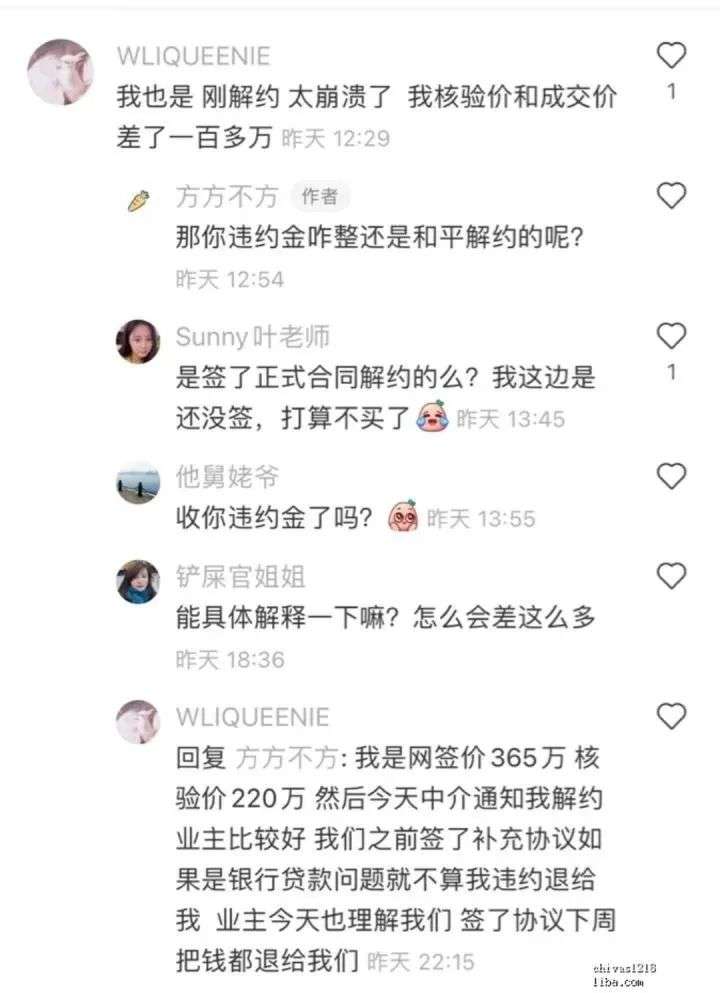Like Sunny叶老师's comment
The height and width of the screenshot is (993, 720).
(671, 335)
